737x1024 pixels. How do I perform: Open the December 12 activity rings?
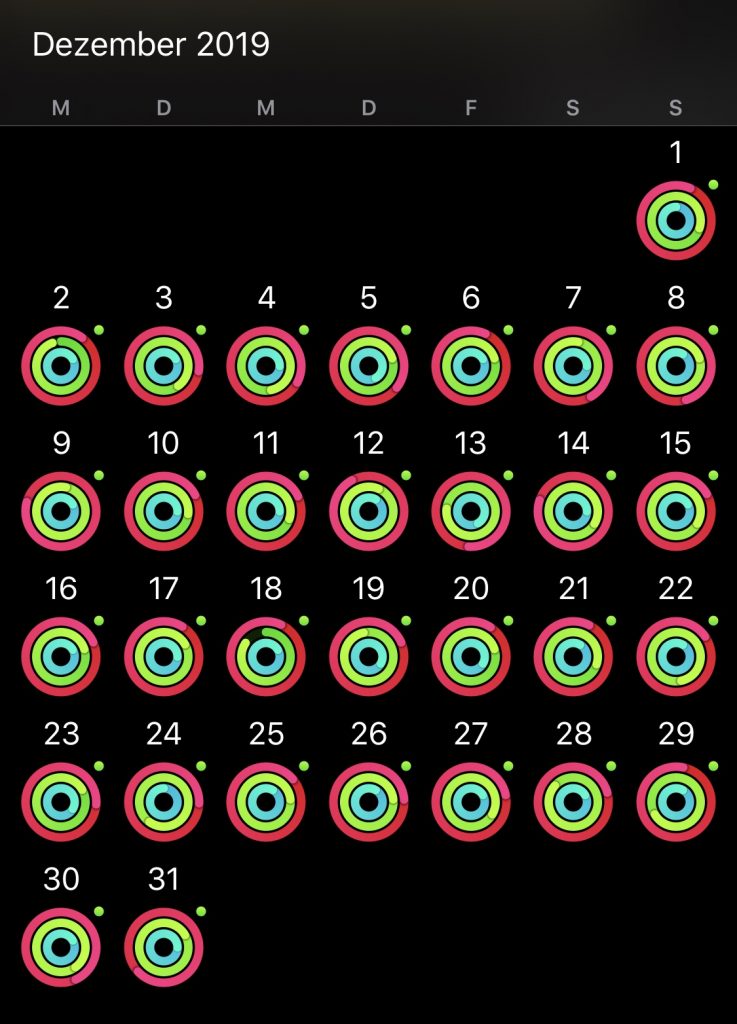[x=369, y=512]
